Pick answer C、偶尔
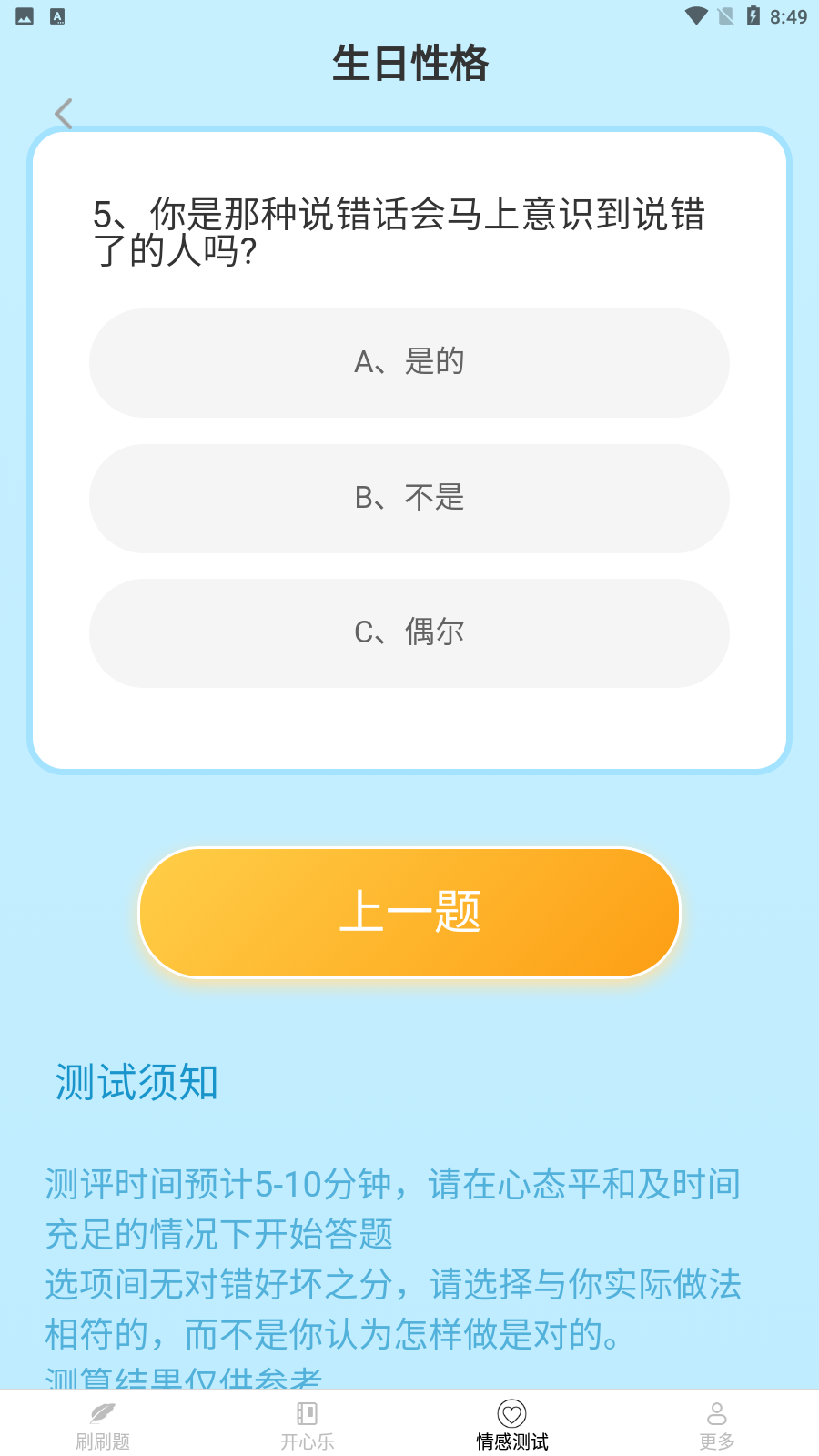This screenshot has width=819, height=1456. pyautogui.click(x=409, y=633)
